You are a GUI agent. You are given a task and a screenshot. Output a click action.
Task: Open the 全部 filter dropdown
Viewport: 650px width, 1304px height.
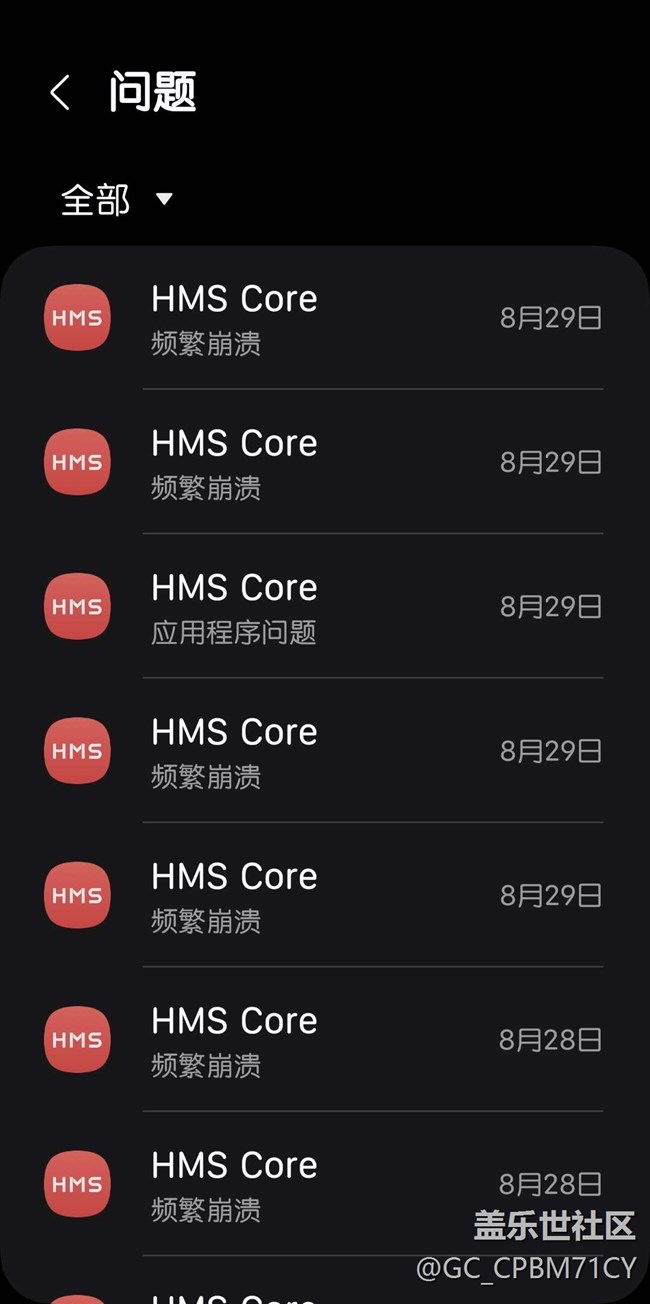point(117,199)
